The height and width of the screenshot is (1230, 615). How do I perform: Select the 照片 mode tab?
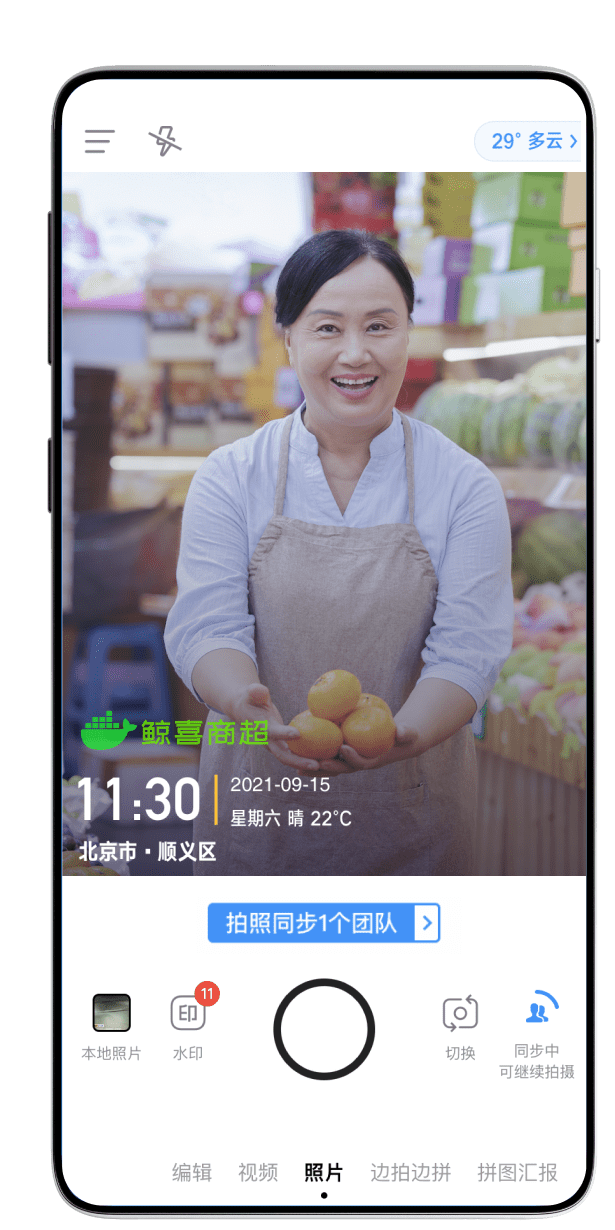click(324, 1172)
